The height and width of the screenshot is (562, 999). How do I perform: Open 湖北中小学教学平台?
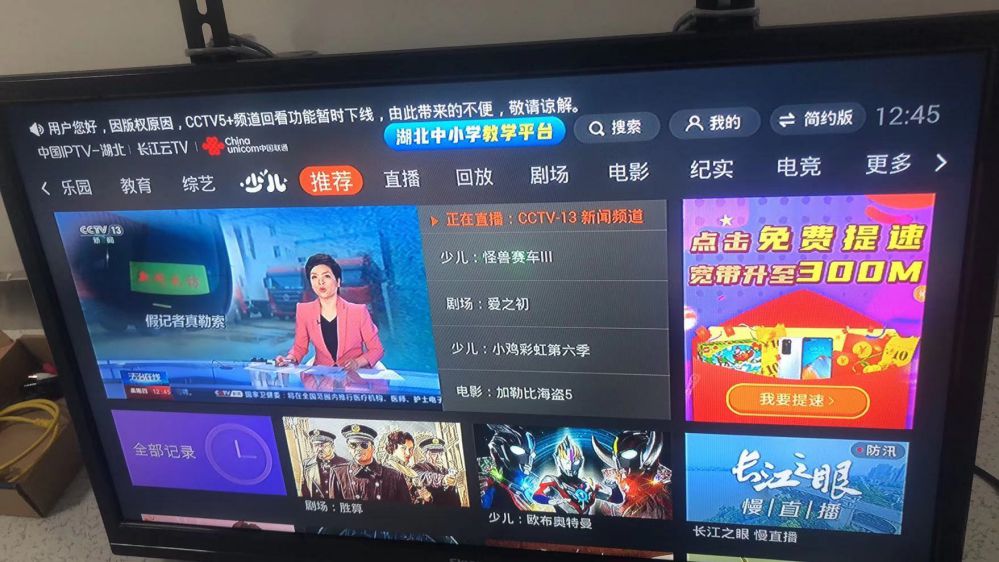(474, 133)
